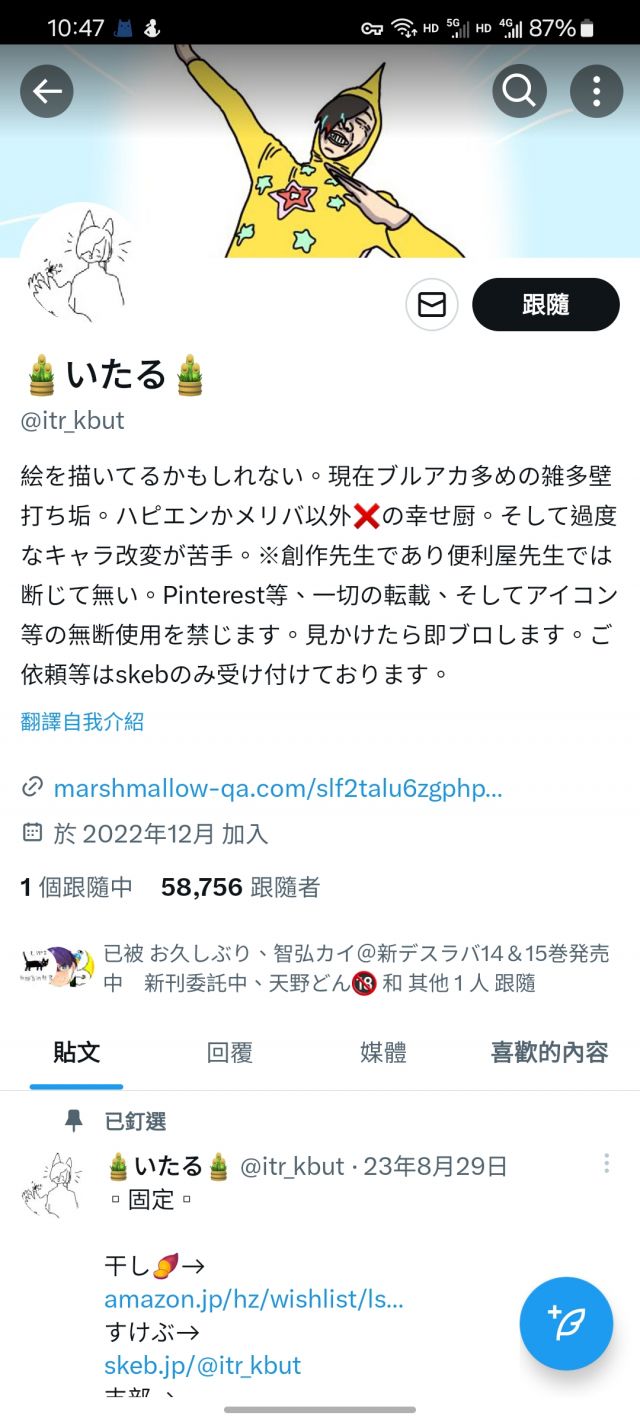The image size is (640, 1422).
Task: Switch to the 媒體 tab
Action: pos(384,1052)
